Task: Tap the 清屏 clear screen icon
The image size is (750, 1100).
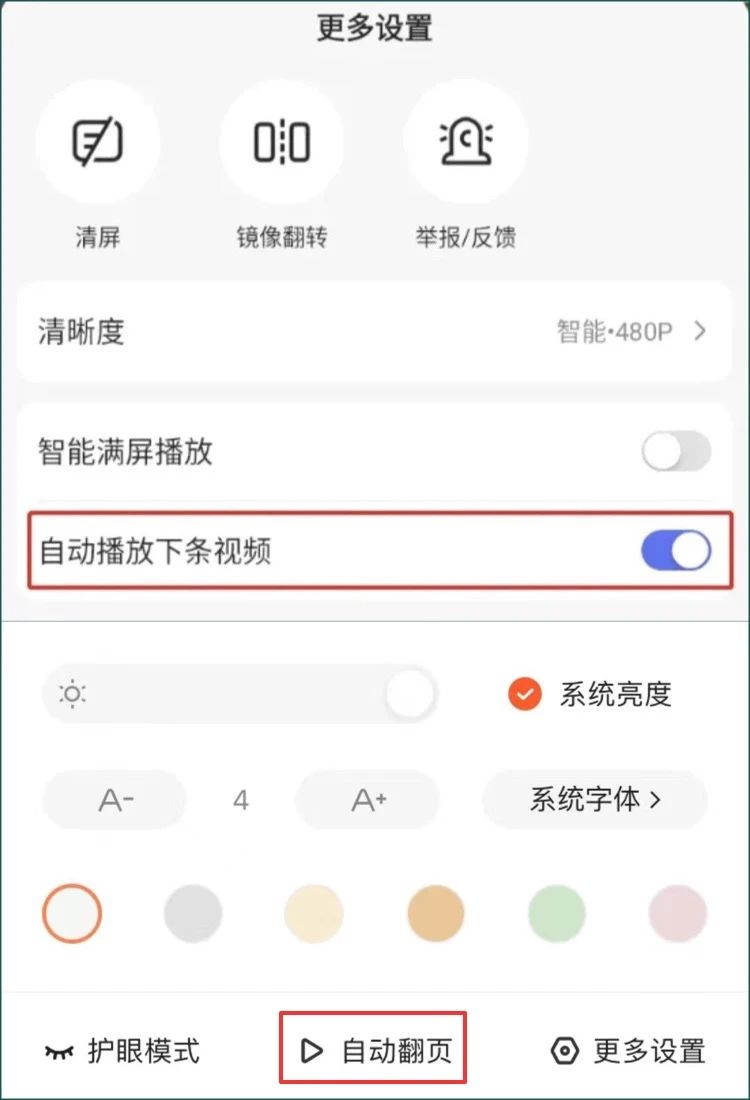Action: [x=98, y=142]
